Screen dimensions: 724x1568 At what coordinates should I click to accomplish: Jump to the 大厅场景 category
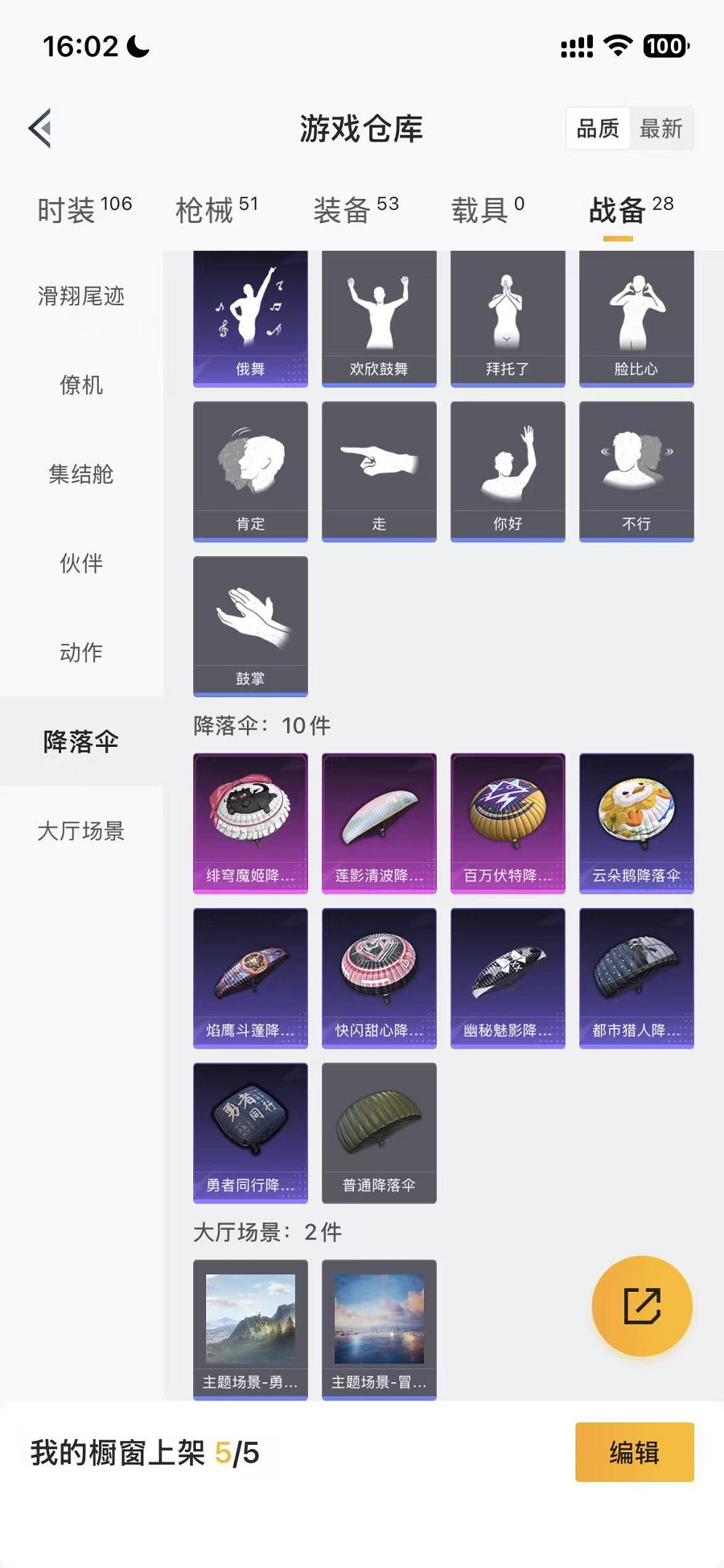tap(81, 831)
